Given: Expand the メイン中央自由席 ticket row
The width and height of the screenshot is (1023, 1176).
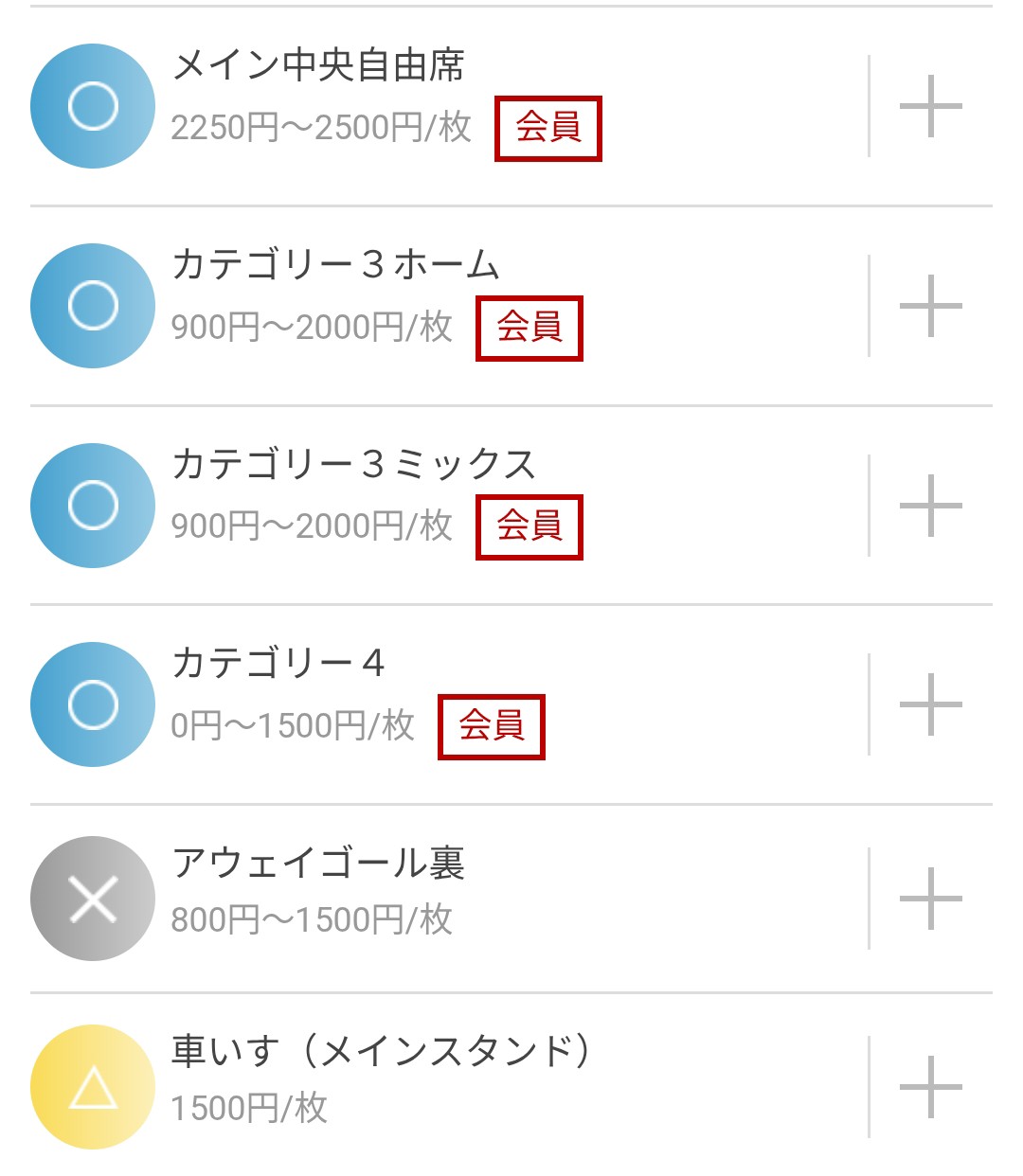Looking at the screenshot, I should point(930,106).
